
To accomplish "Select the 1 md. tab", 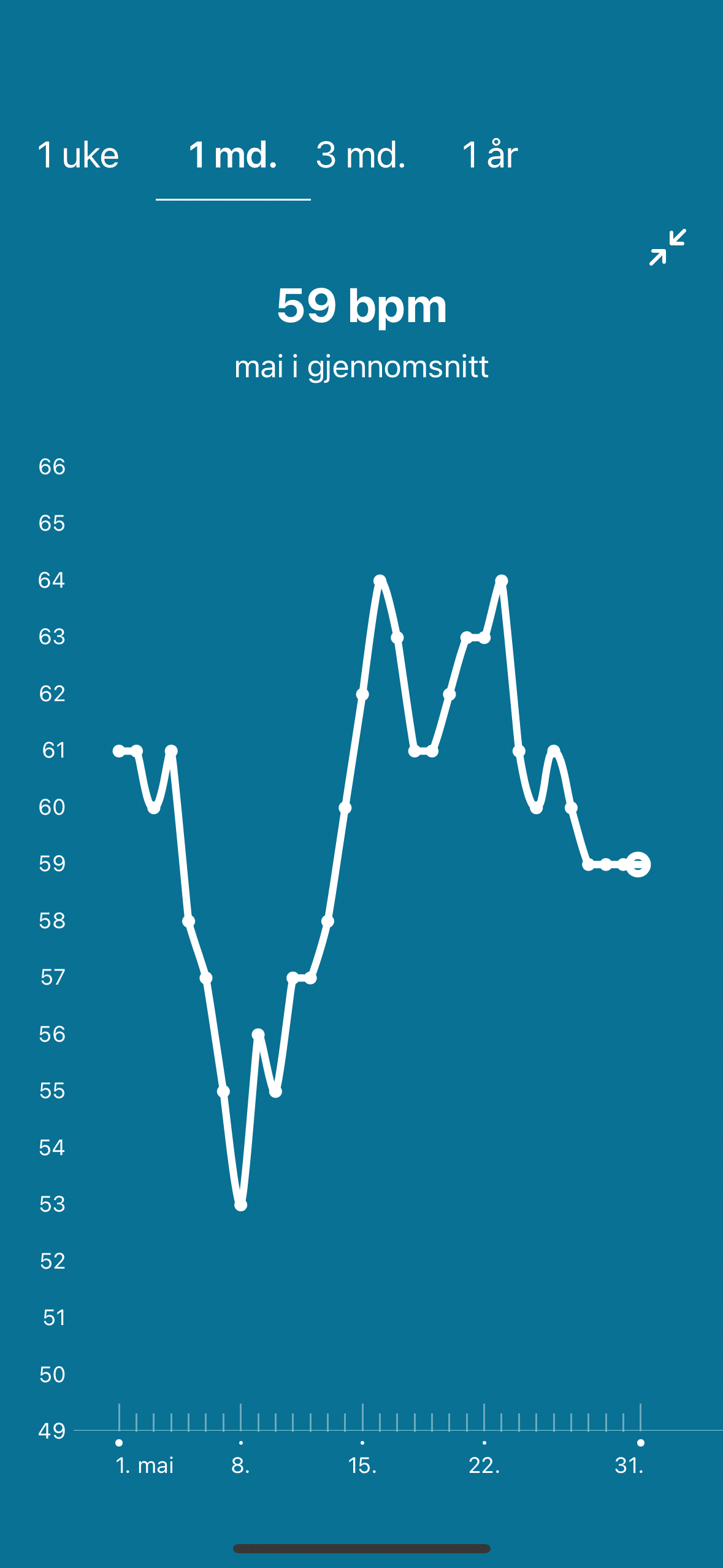I will pos(233,155).
